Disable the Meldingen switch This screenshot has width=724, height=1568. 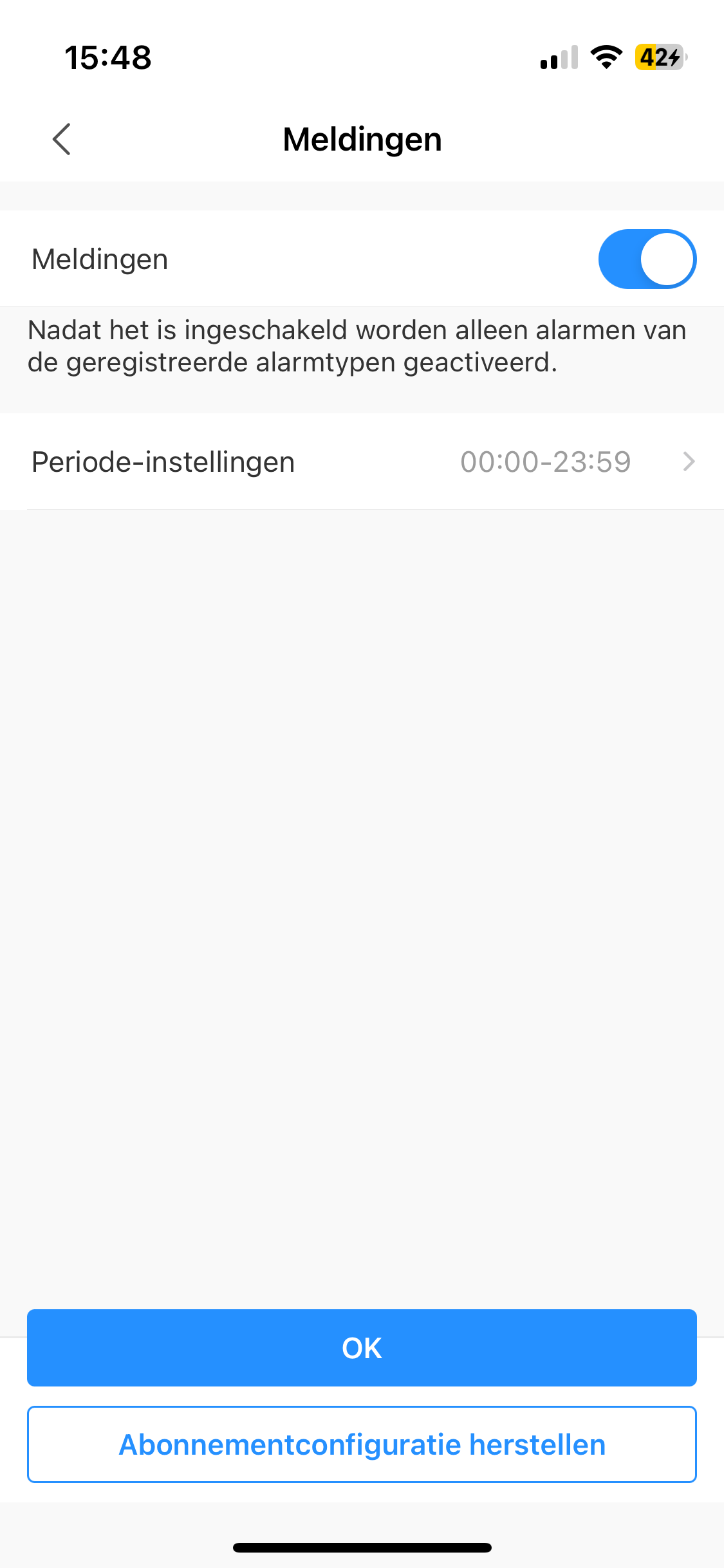(x=647, y=259)
